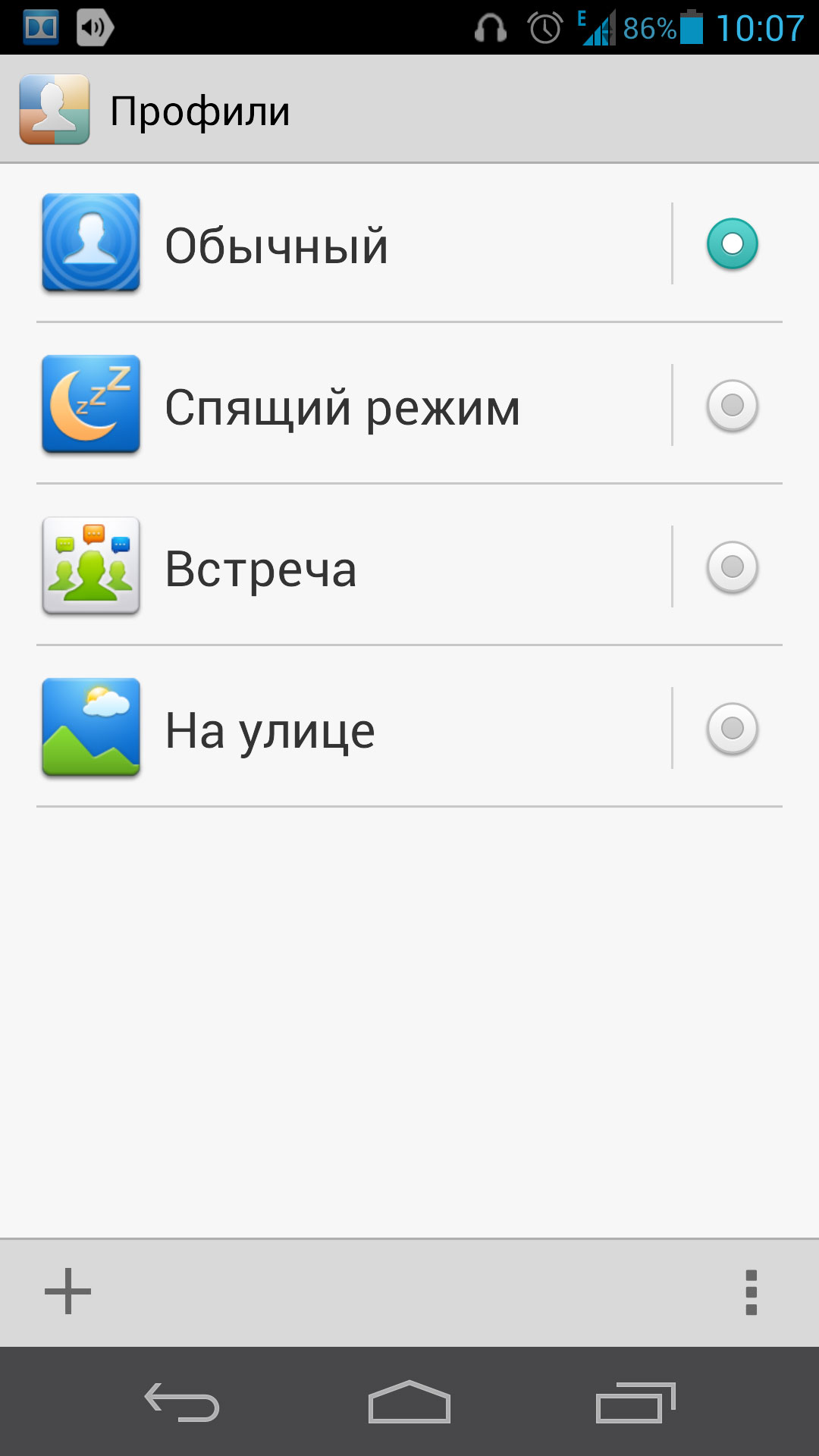
Task: Activate the Спящий режим radio button
Action: coord(732,406)
